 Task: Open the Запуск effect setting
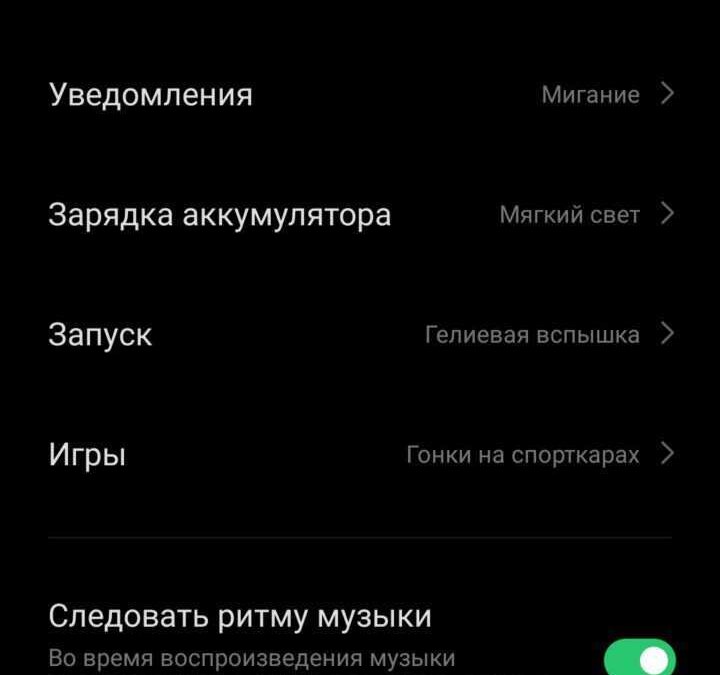[x=360, y=335]
